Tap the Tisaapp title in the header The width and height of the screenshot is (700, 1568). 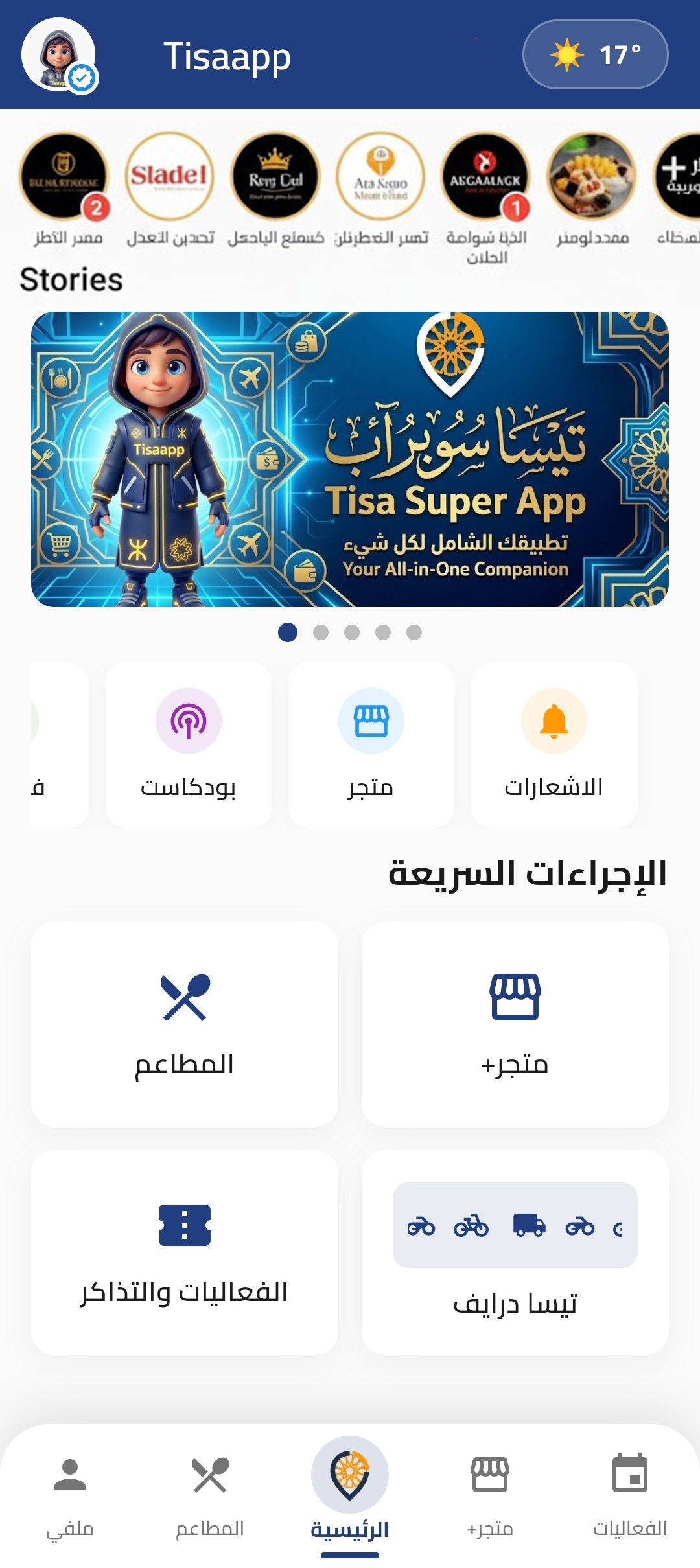pyautogui.click(x=228, y=56)
